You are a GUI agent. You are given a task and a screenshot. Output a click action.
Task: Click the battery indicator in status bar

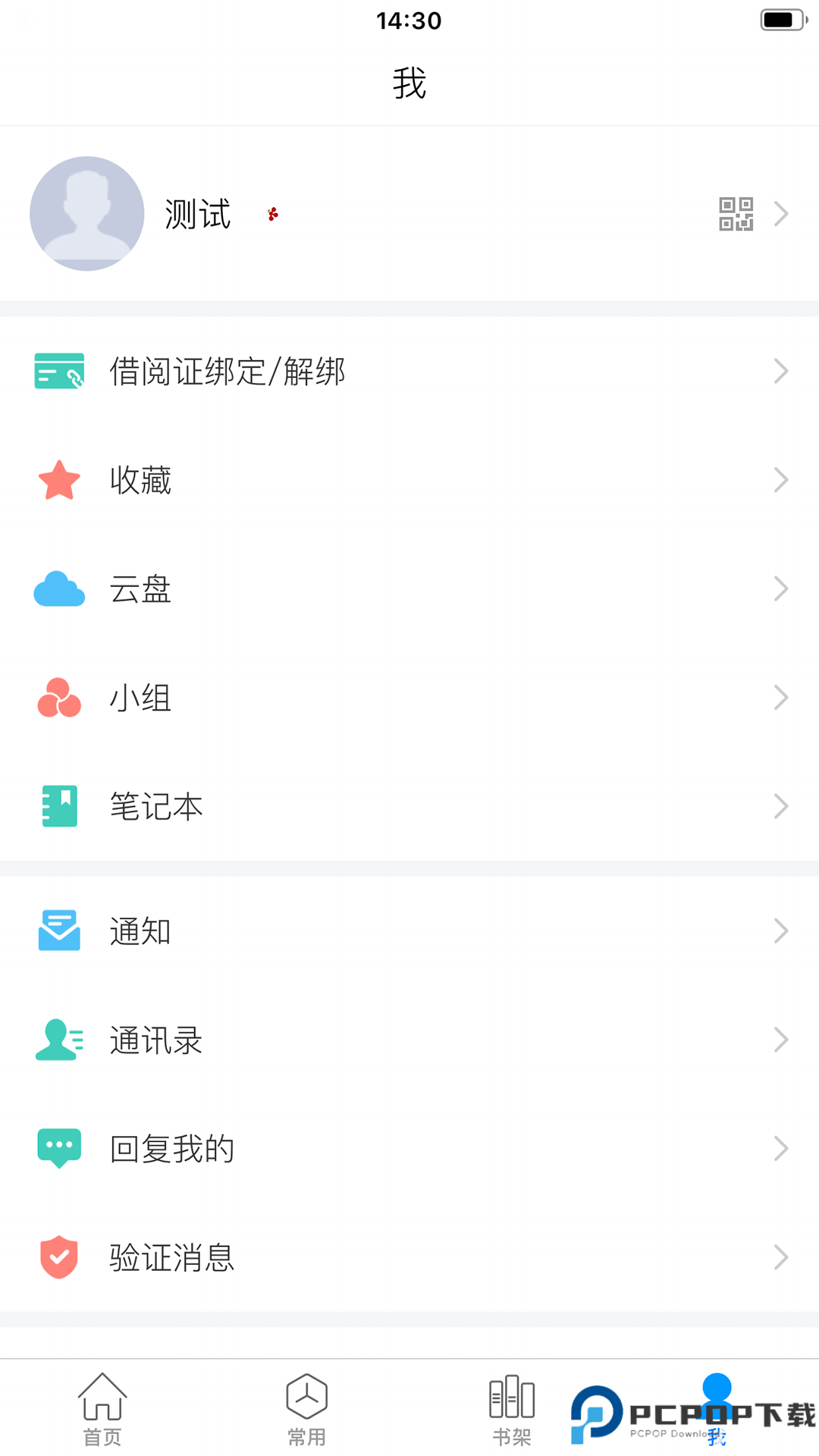pyautogui.click(x=780, y=20)
